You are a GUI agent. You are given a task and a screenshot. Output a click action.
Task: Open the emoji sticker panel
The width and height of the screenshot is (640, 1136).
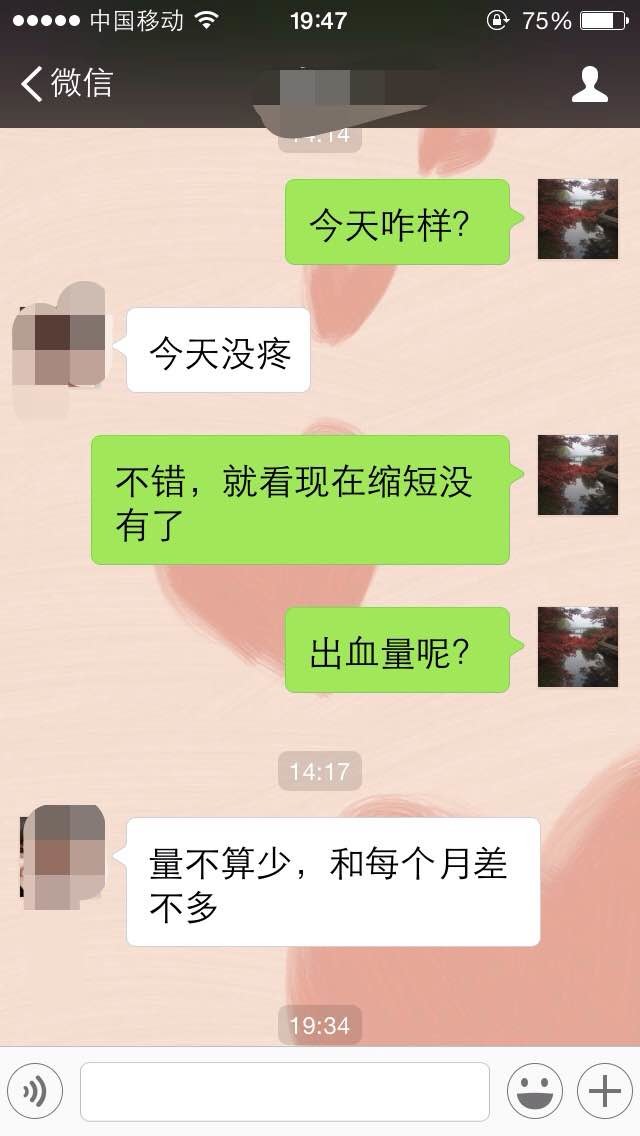point(534,1091)
